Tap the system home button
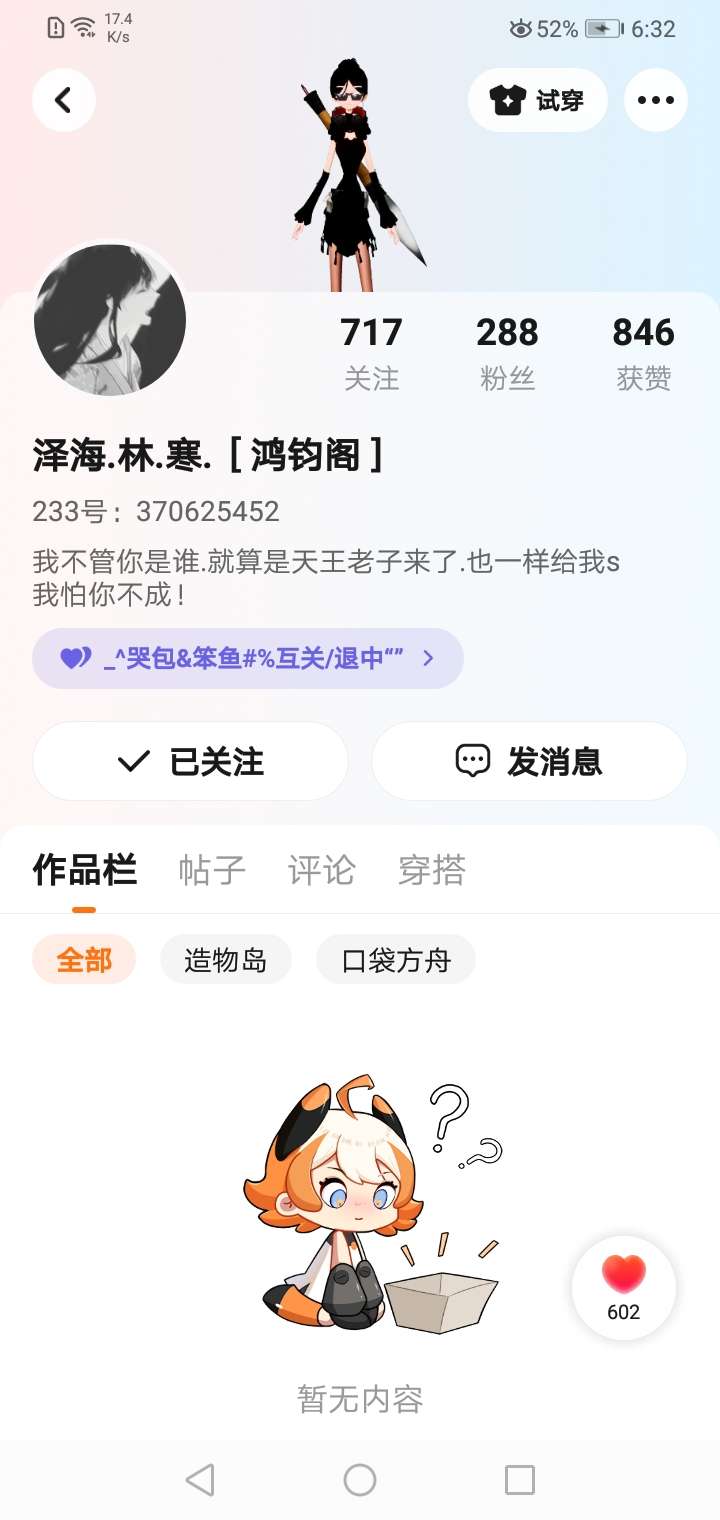This screenshot has width=720, height=1520. (x=360, y=1480)
